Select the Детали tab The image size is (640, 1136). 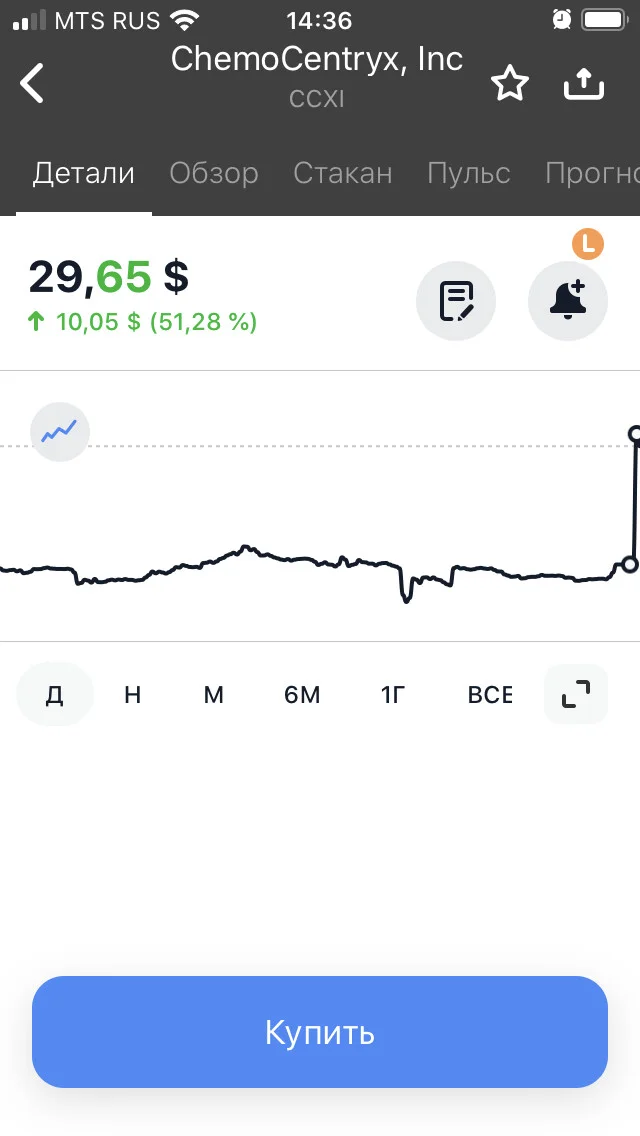(84, 173)
